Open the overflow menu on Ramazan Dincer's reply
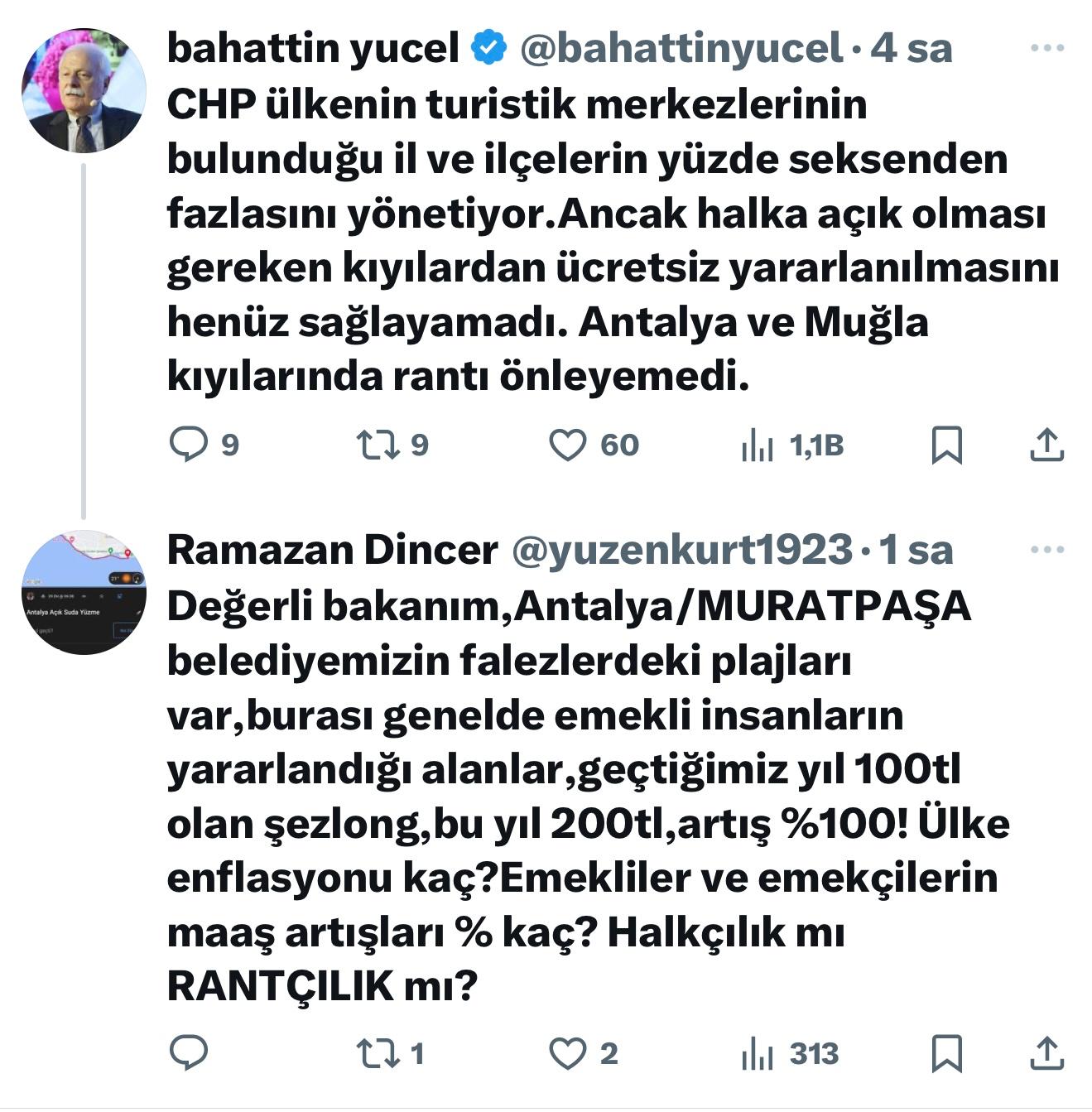The width and height of the screenshot is (1092, 1112). [x=1047, y=550]
